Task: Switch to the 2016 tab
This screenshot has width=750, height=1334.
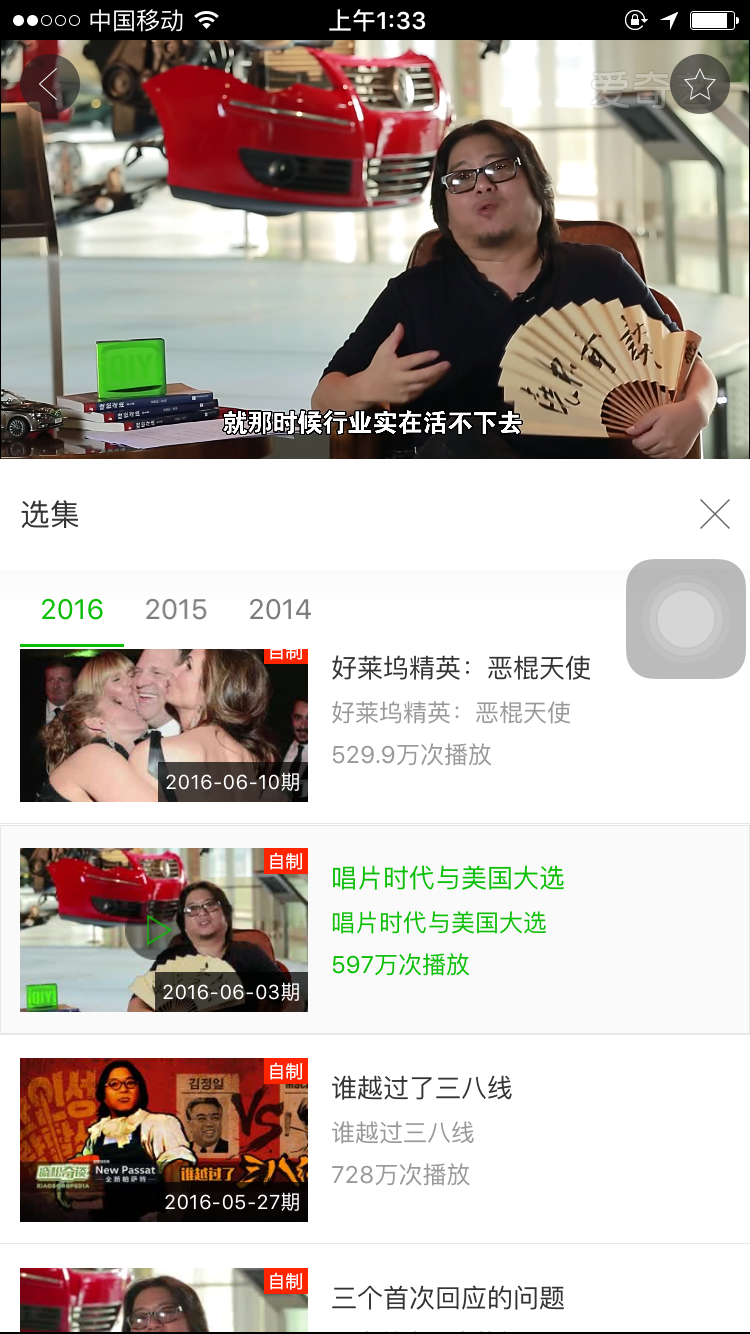Action: [72, 609]
